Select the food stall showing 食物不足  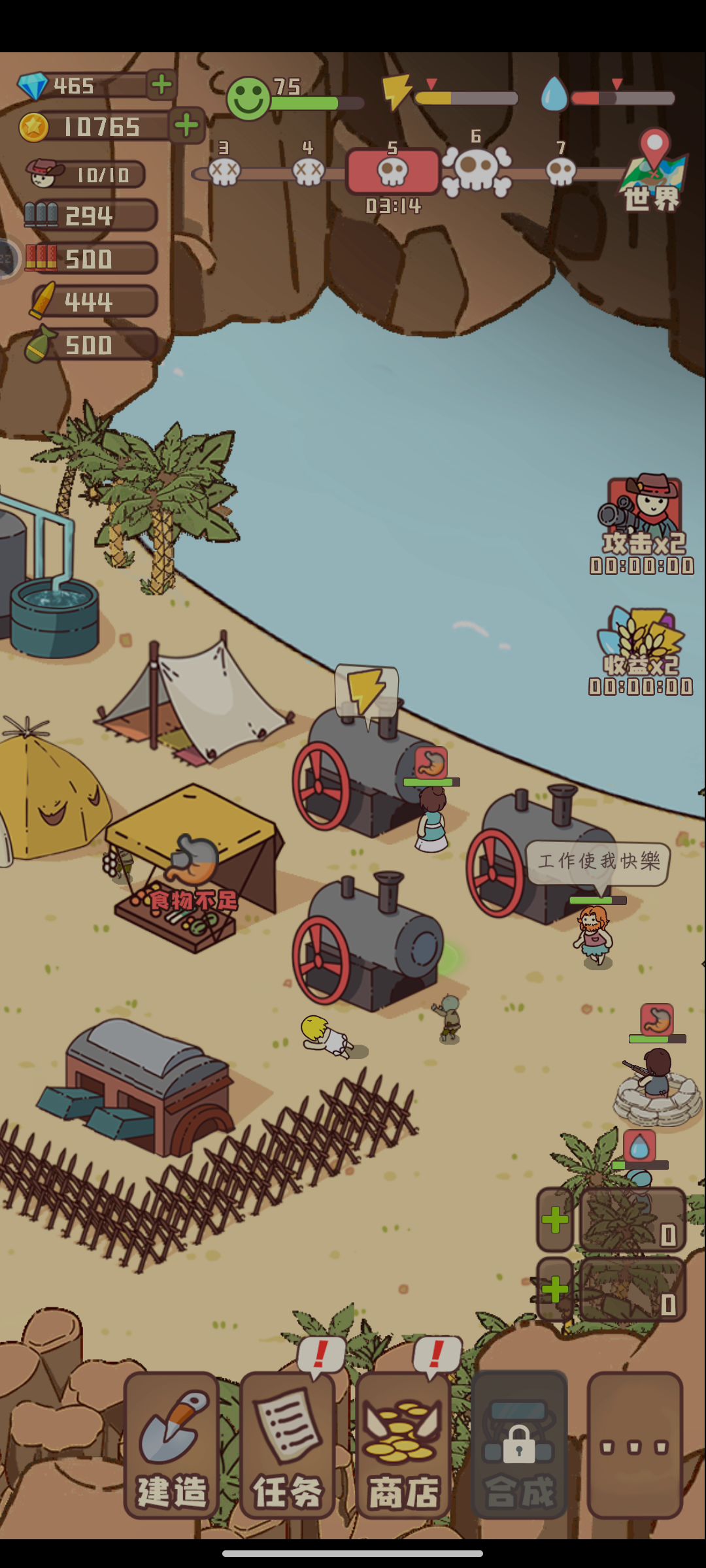193,875
